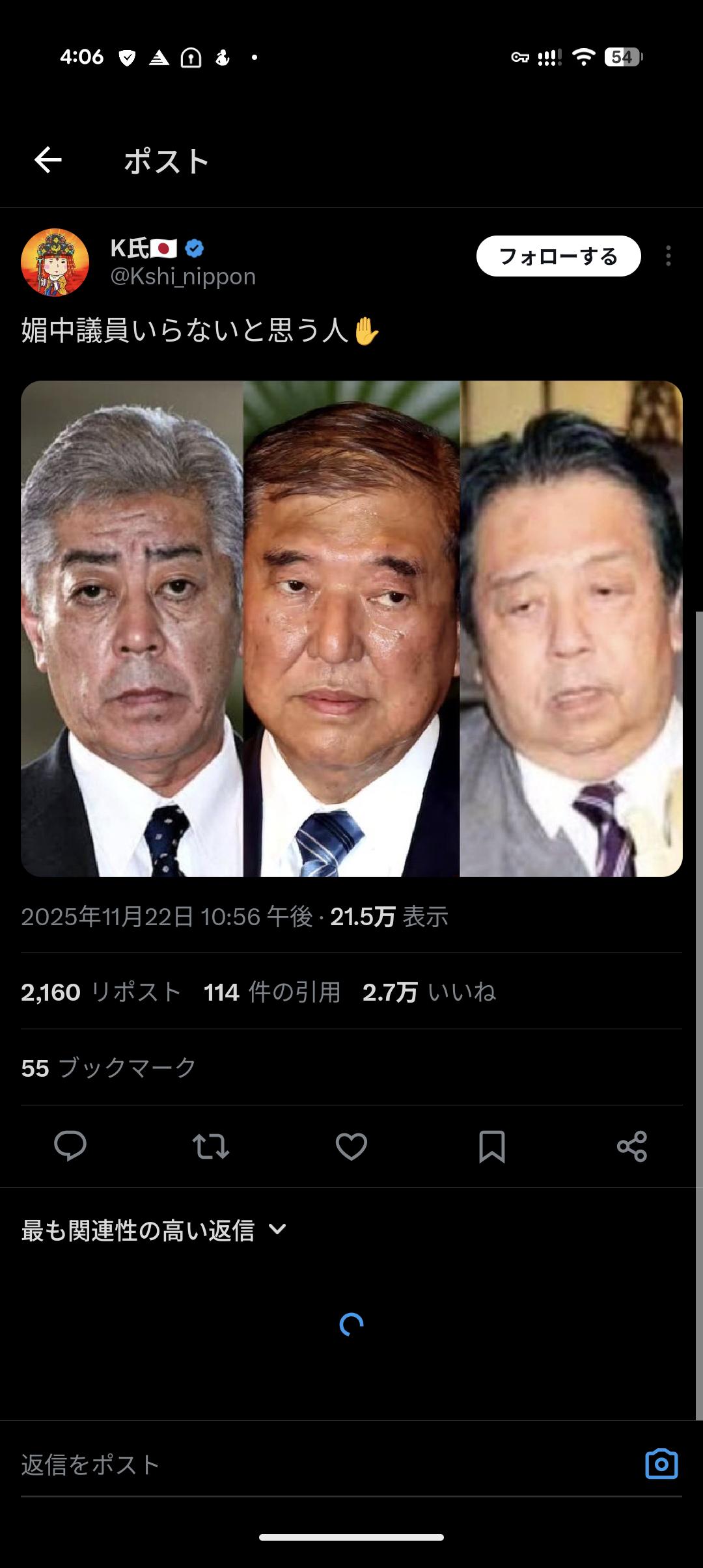Open the camera icon in reply bar
Image resolution: width=703 pixels, height=1568 pixels.
click(661, 1465)
